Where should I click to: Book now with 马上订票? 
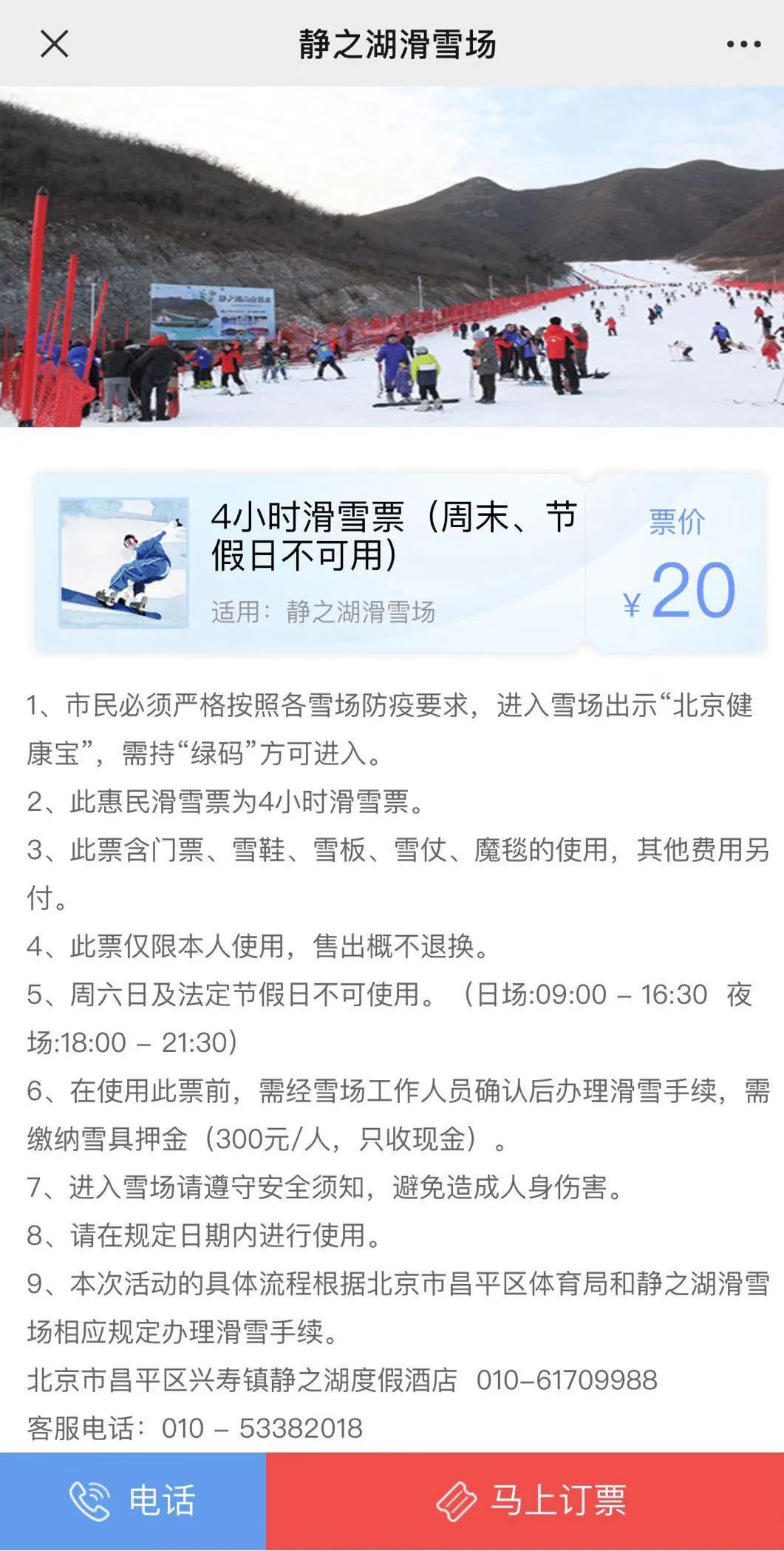tap(525, 1500)
